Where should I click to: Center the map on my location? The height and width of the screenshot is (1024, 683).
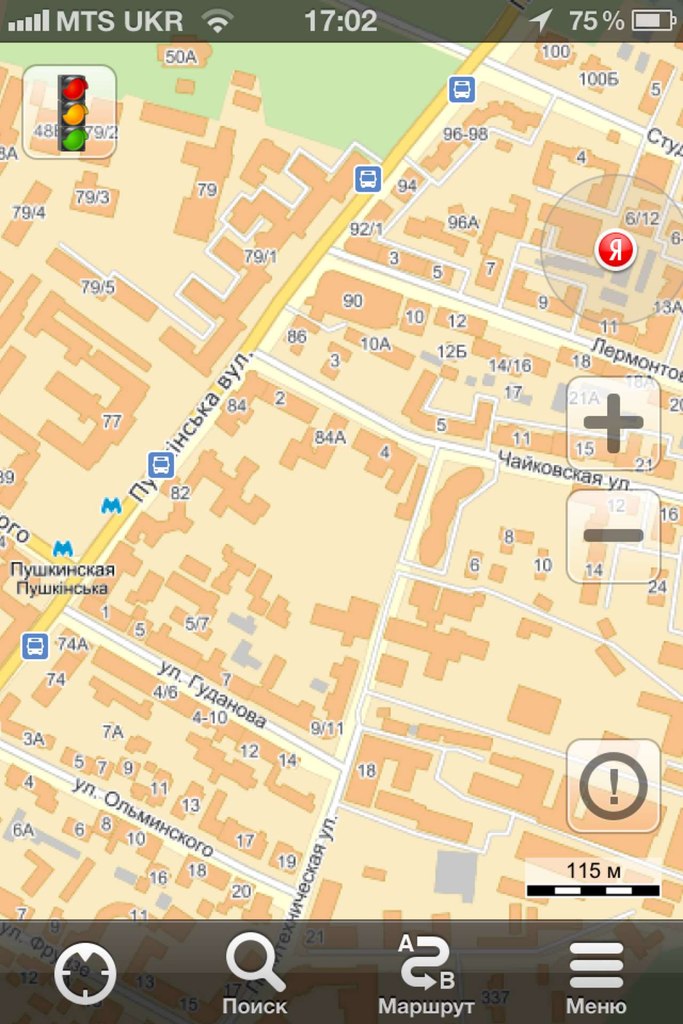click(85, 974)
